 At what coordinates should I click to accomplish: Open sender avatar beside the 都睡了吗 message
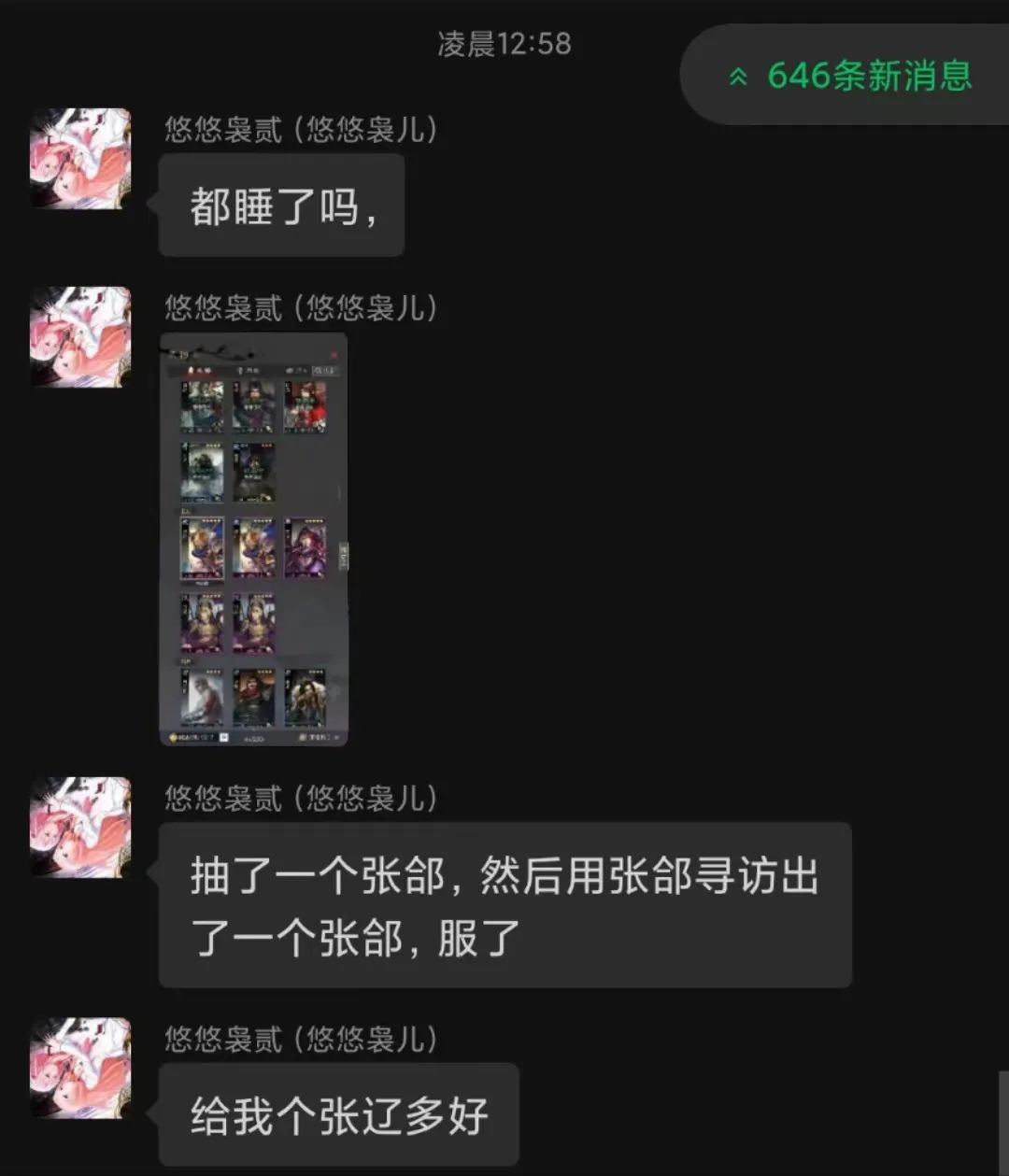click(x=80, y=158)
